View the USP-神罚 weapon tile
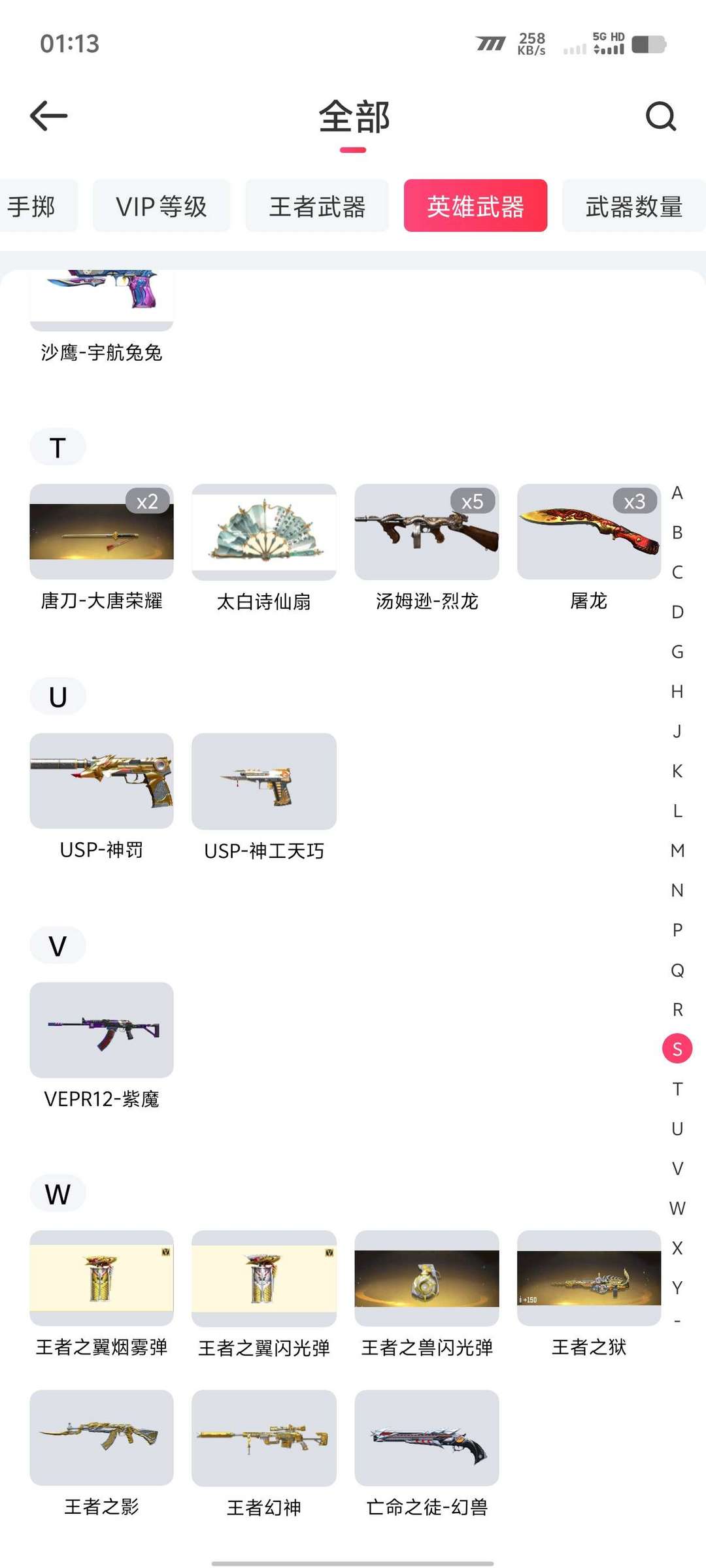 tap(101, 781)
